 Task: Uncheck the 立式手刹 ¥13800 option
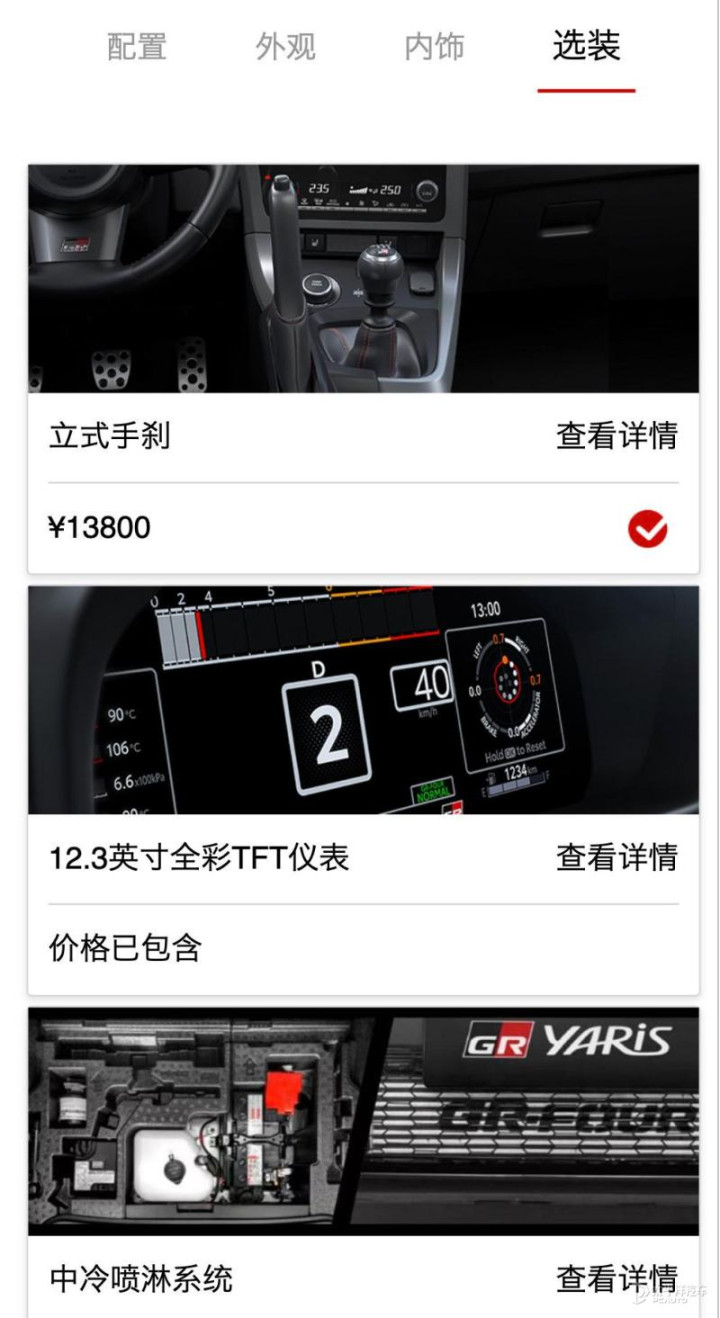click(x=648, y=529)
